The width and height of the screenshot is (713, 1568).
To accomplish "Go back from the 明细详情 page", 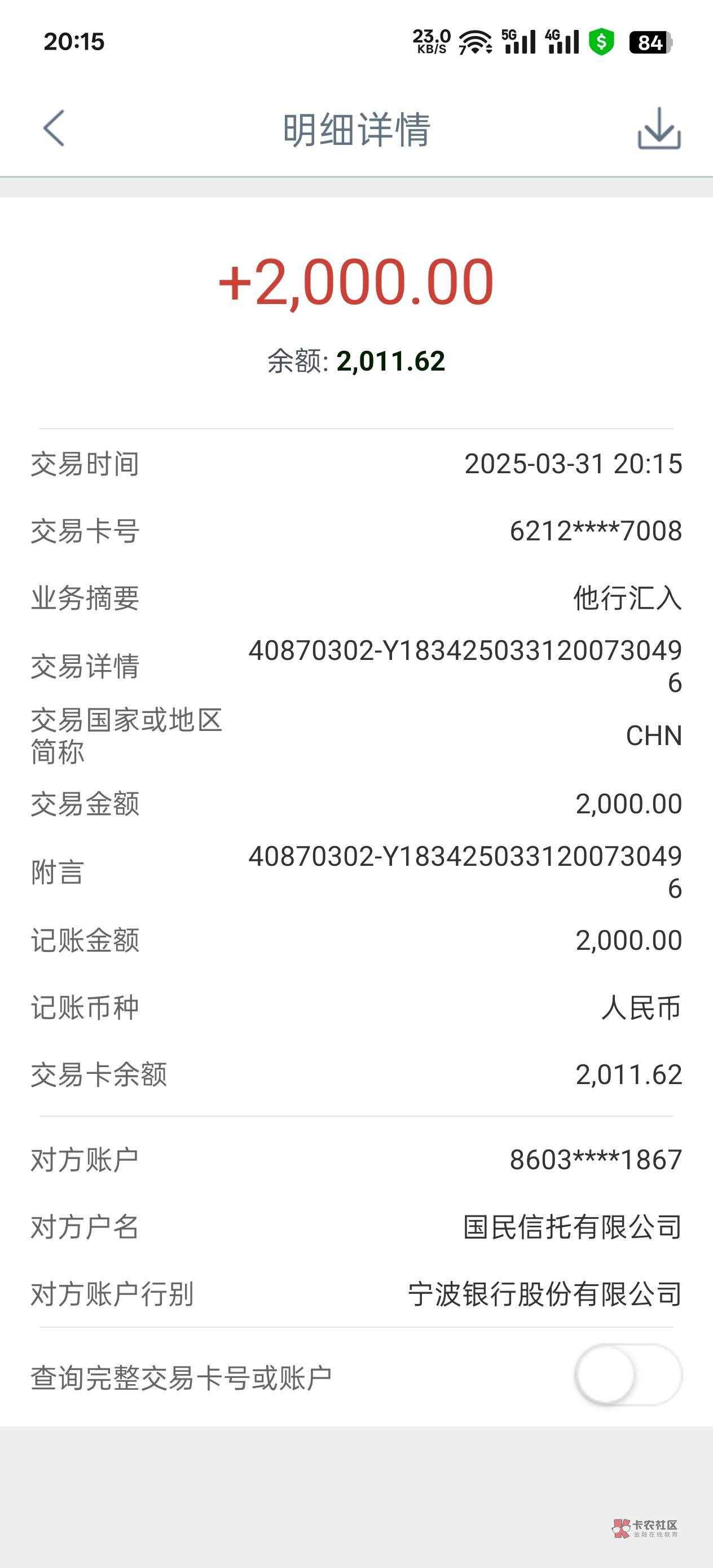I will click(x=54, y=129).
